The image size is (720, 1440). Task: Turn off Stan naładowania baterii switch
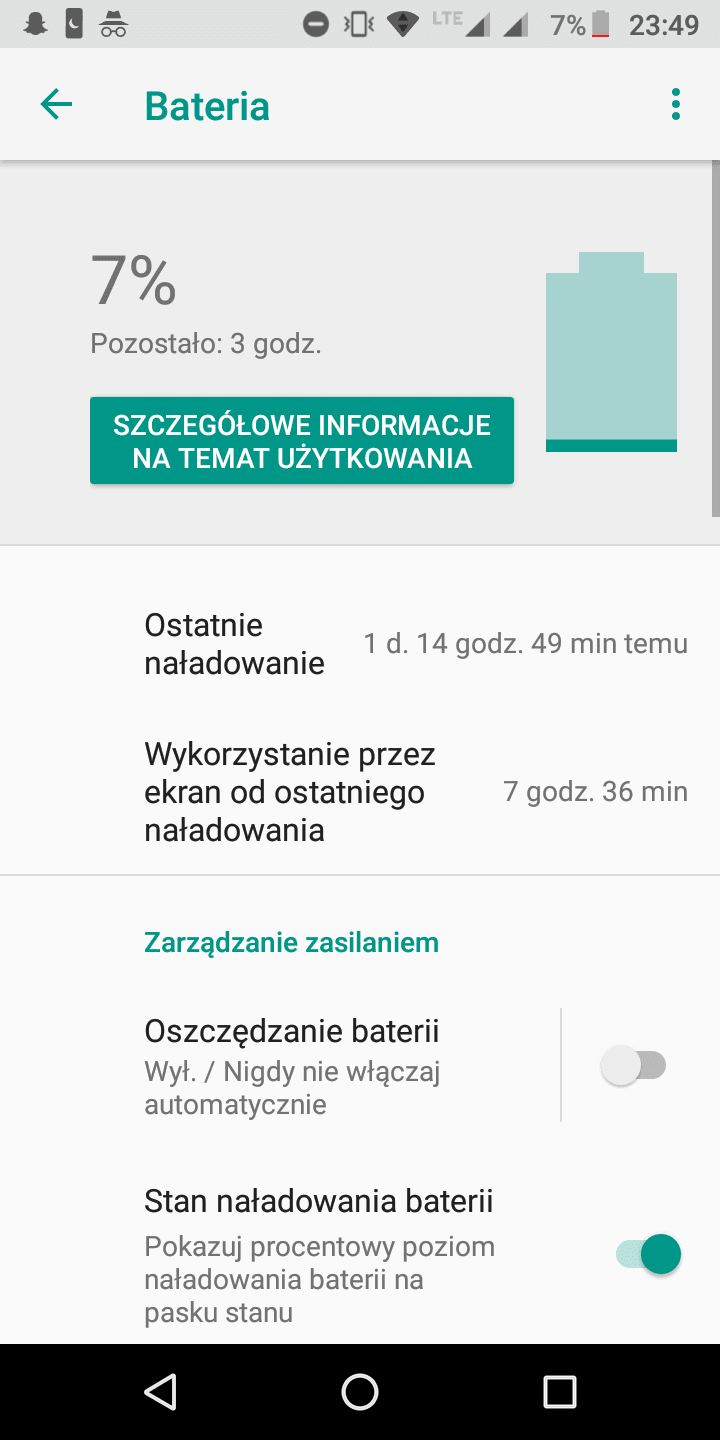click(648, 1254)
